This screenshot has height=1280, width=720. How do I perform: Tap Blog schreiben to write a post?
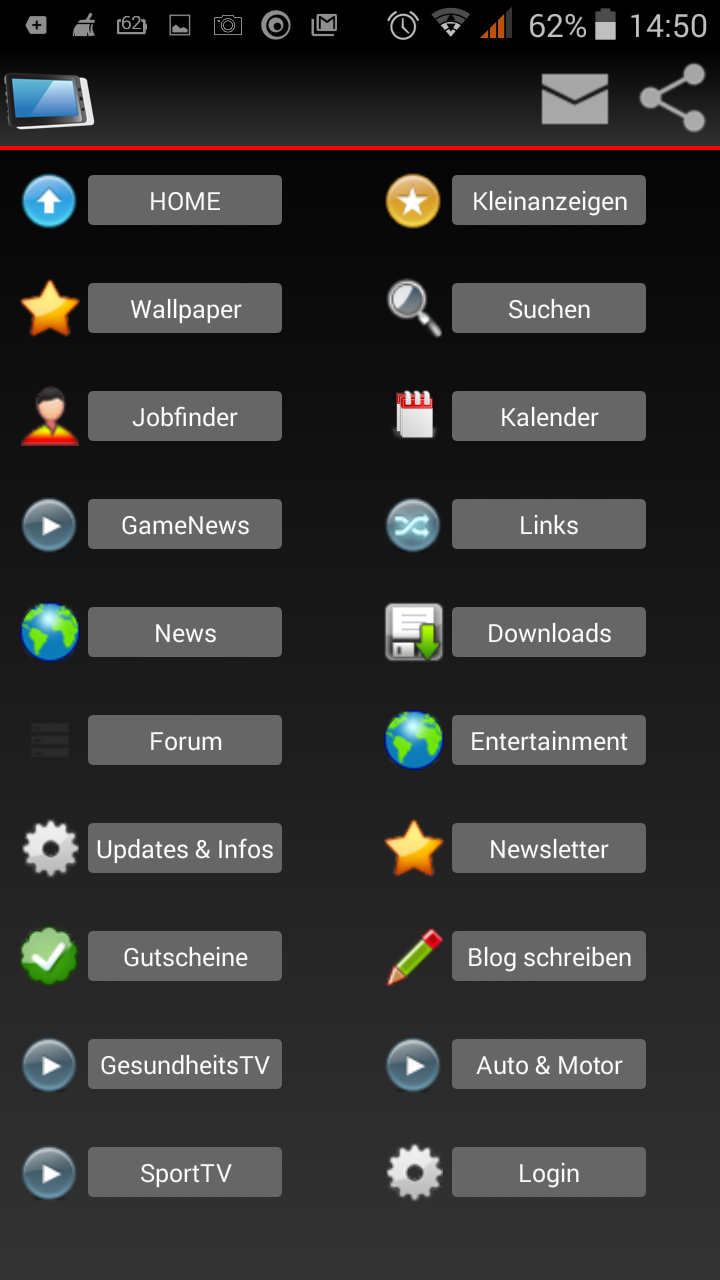pyautogui.click(x=549, y=957)
